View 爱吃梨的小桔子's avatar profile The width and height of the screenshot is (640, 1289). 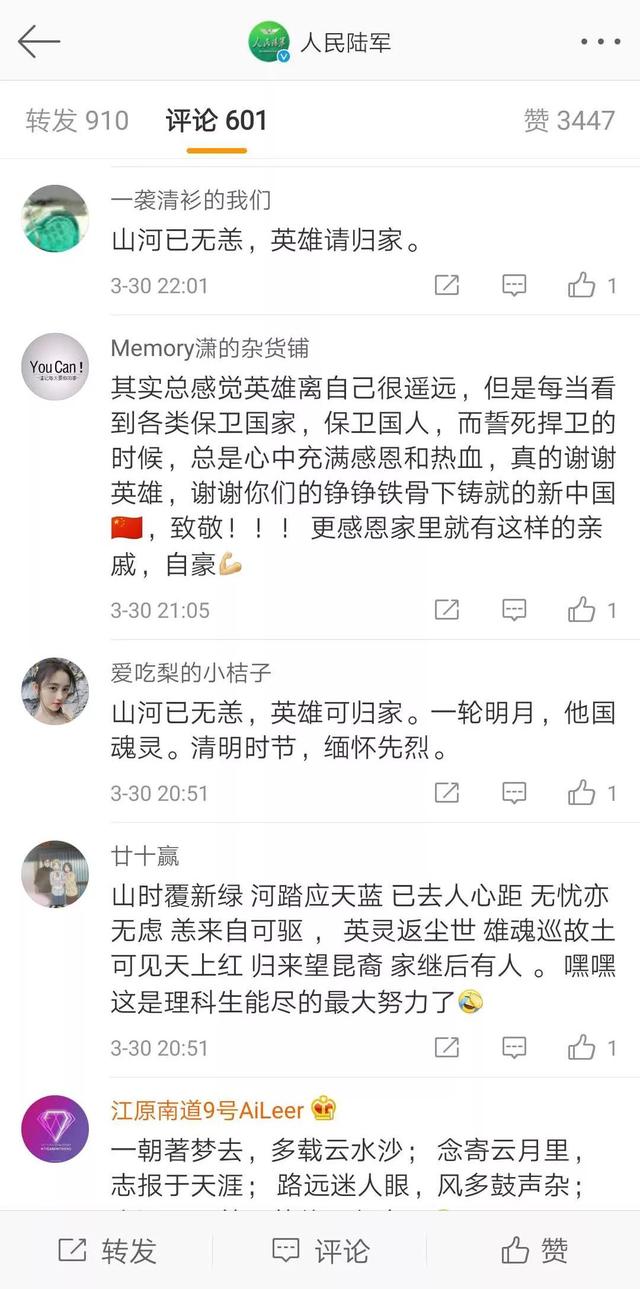(x=55, y=691)
